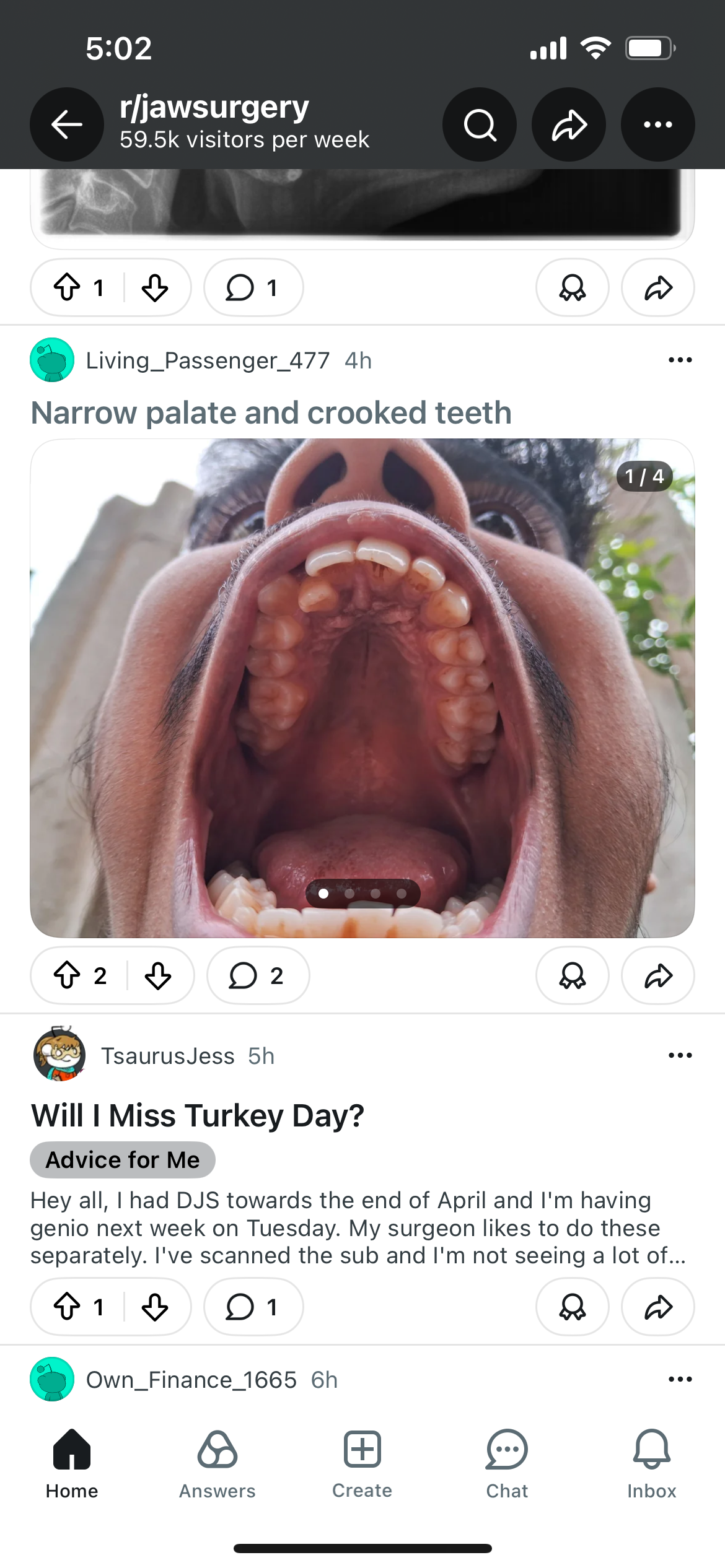
Task: Filter by Advice for Me flair
Action: coord(123,1159)
